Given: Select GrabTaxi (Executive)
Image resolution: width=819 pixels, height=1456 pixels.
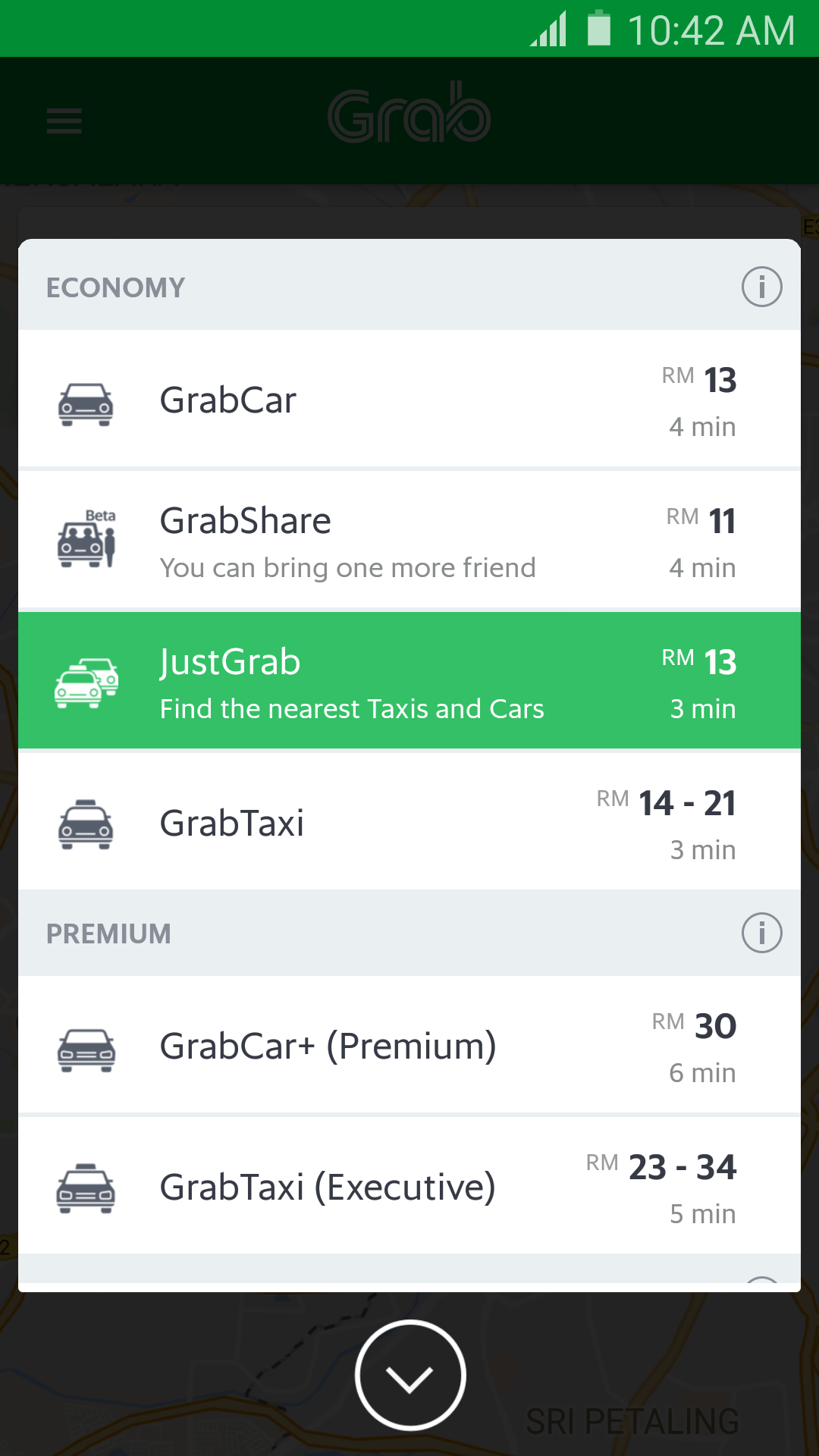Looking at the screenshot, I should tap(409, 1187).
